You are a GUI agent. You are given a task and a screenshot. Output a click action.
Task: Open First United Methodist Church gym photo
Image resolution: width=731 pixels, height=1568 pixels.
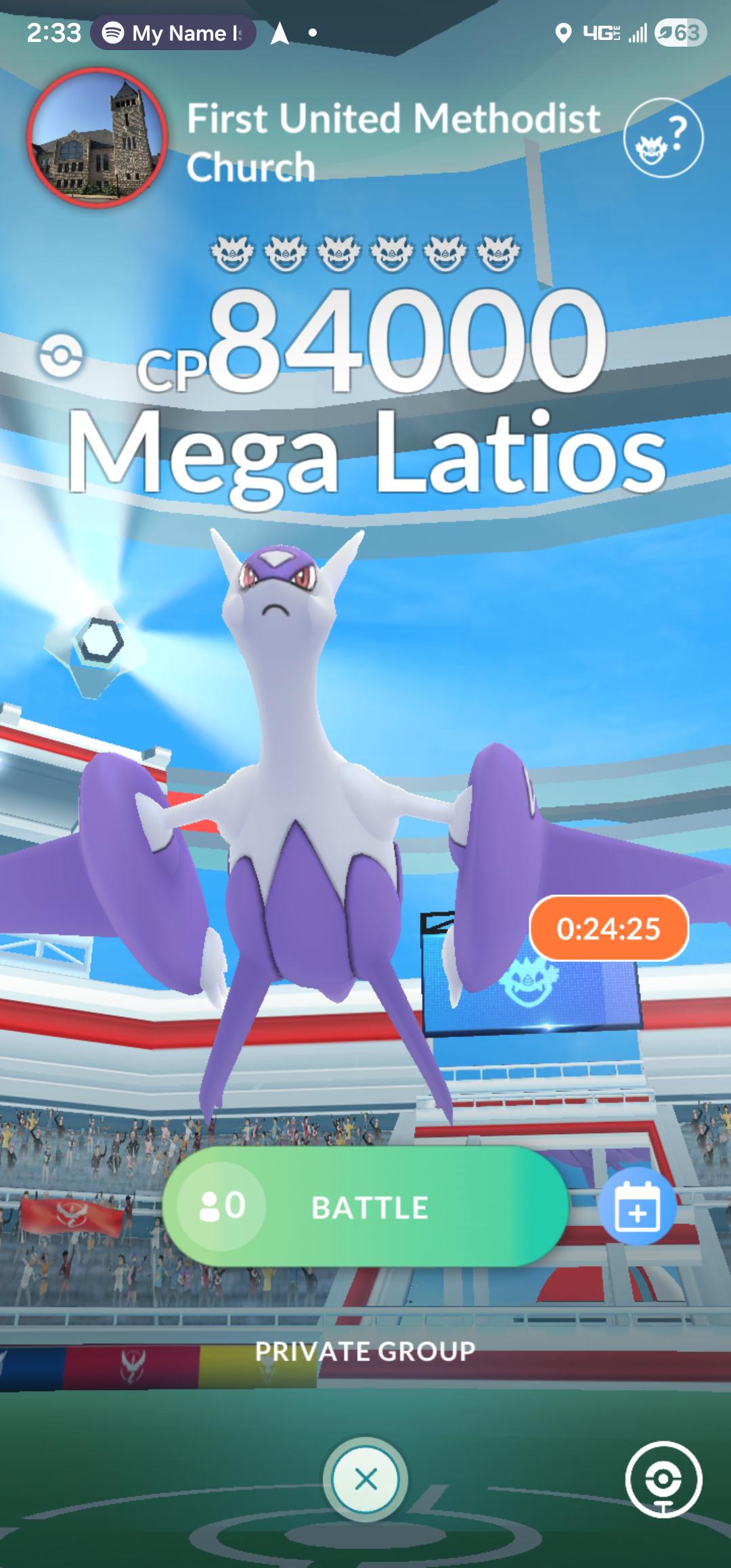(97, 137)
